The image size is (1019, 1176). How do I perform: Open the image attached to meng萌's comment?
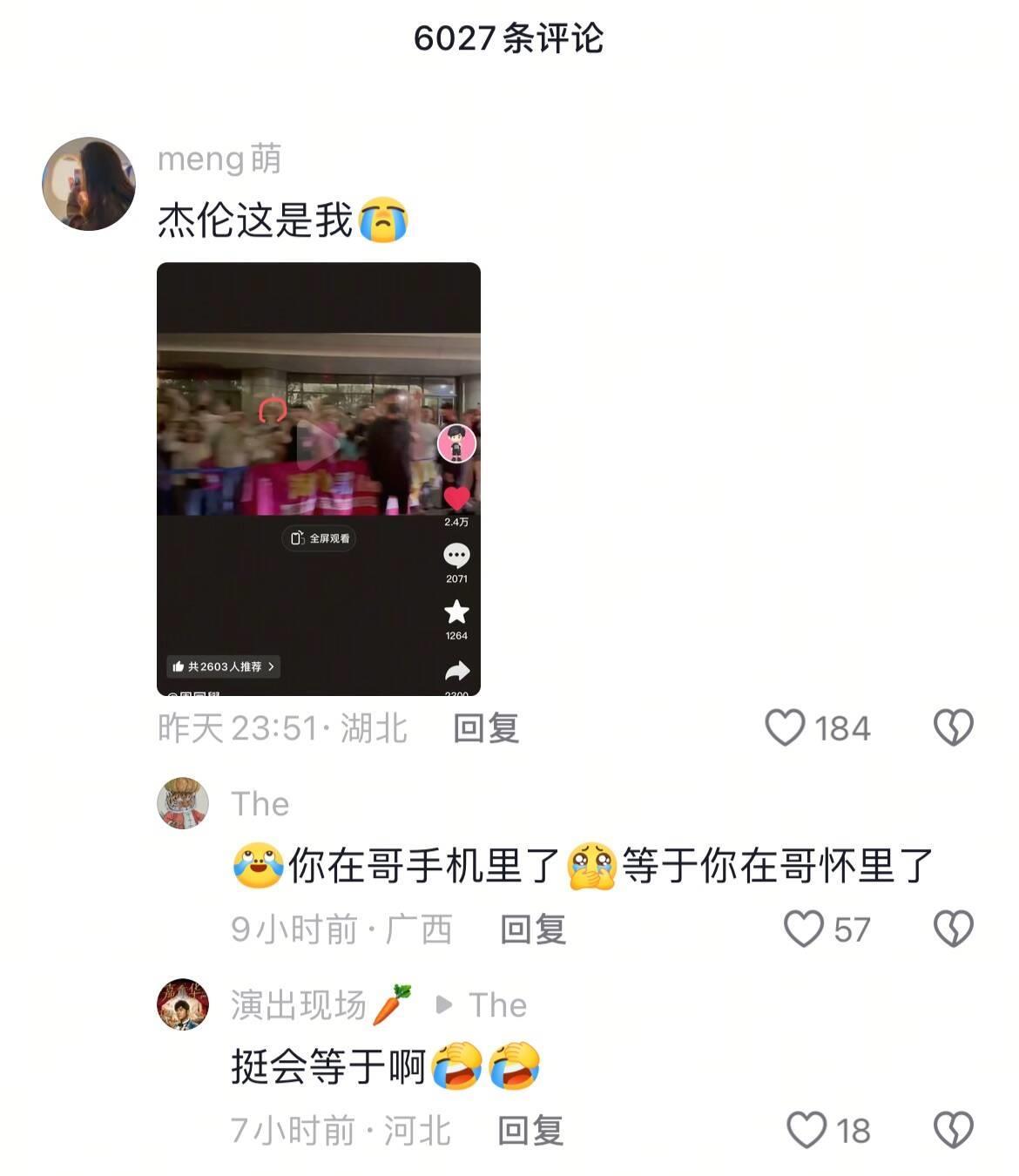coord(318,478)
